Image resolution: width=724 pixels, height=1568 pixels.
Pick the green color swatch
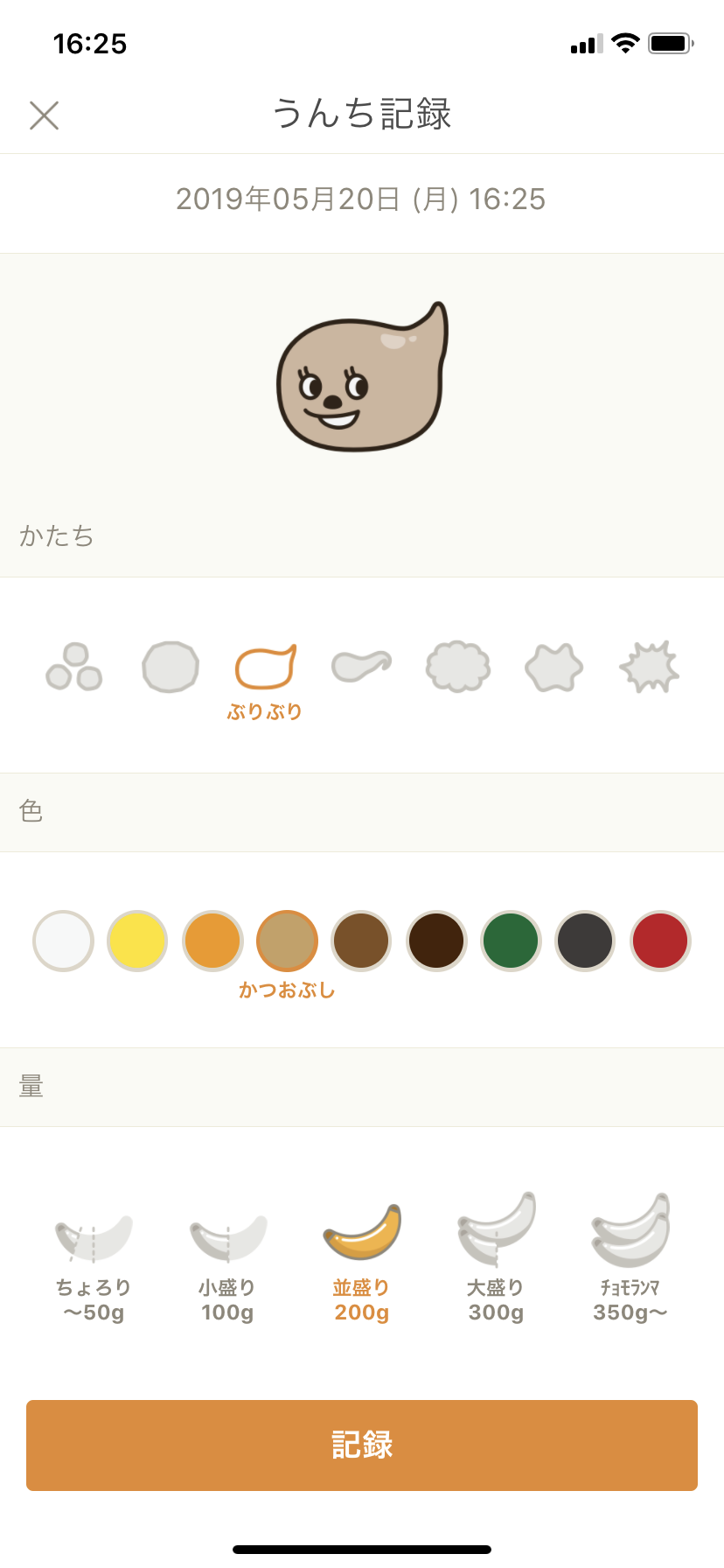511,941
